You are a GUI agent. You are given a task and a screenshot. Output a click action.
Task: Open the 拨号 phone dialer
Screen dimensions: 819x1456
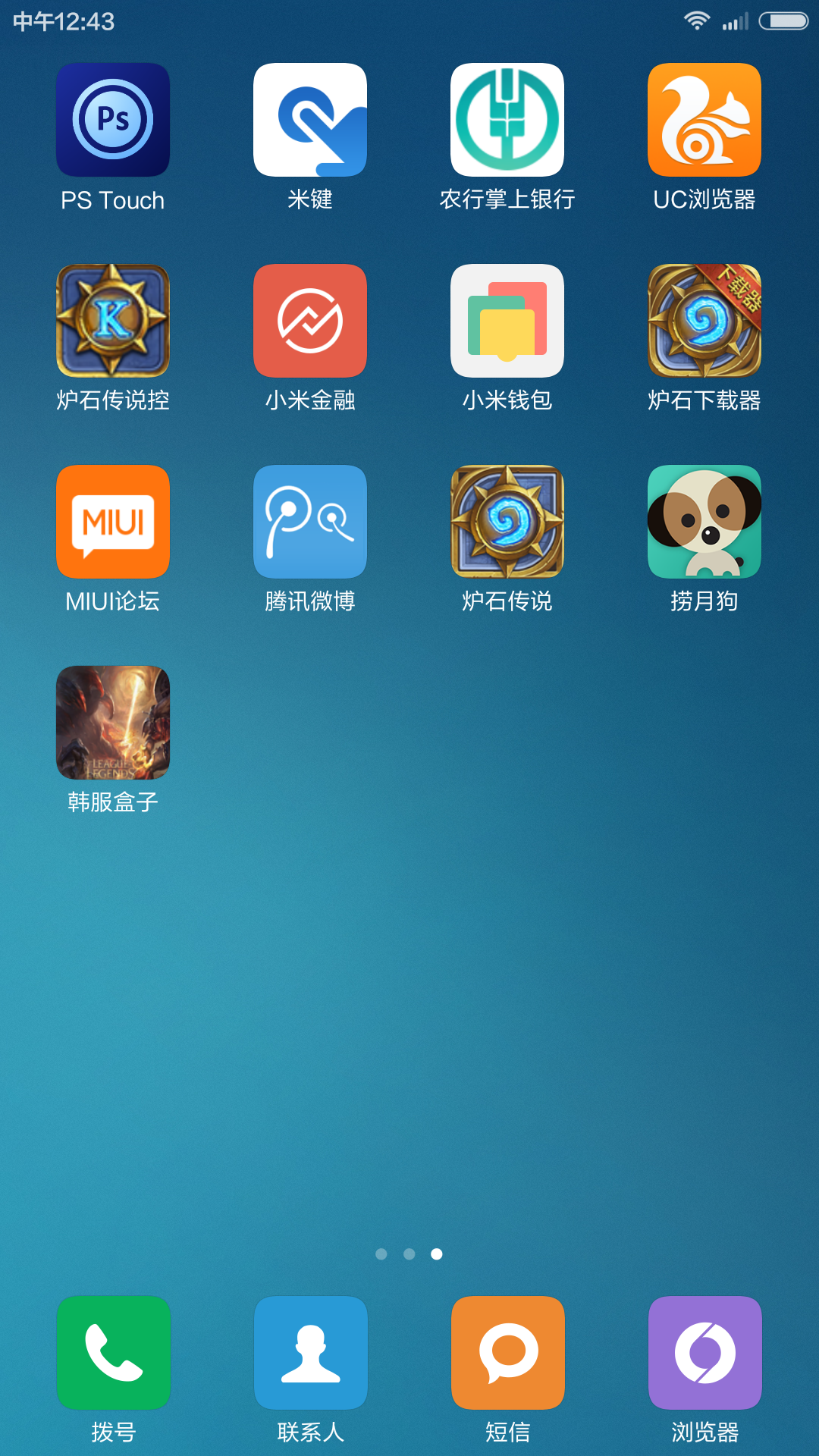pos(114,1353)
